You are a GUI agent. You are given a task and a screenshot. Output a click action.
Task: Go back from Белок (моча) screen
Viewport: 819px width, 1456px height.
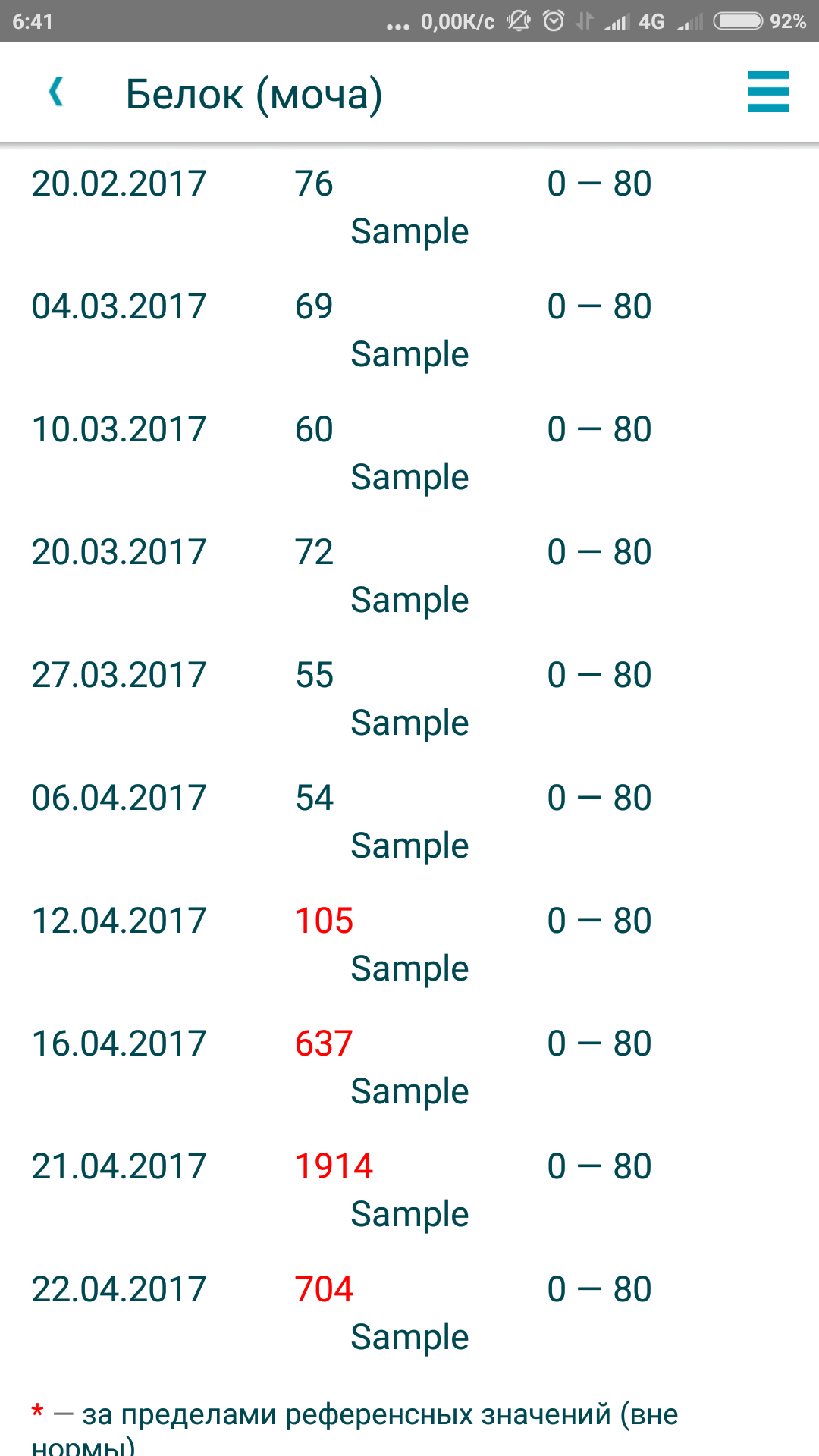pos(56,93)
